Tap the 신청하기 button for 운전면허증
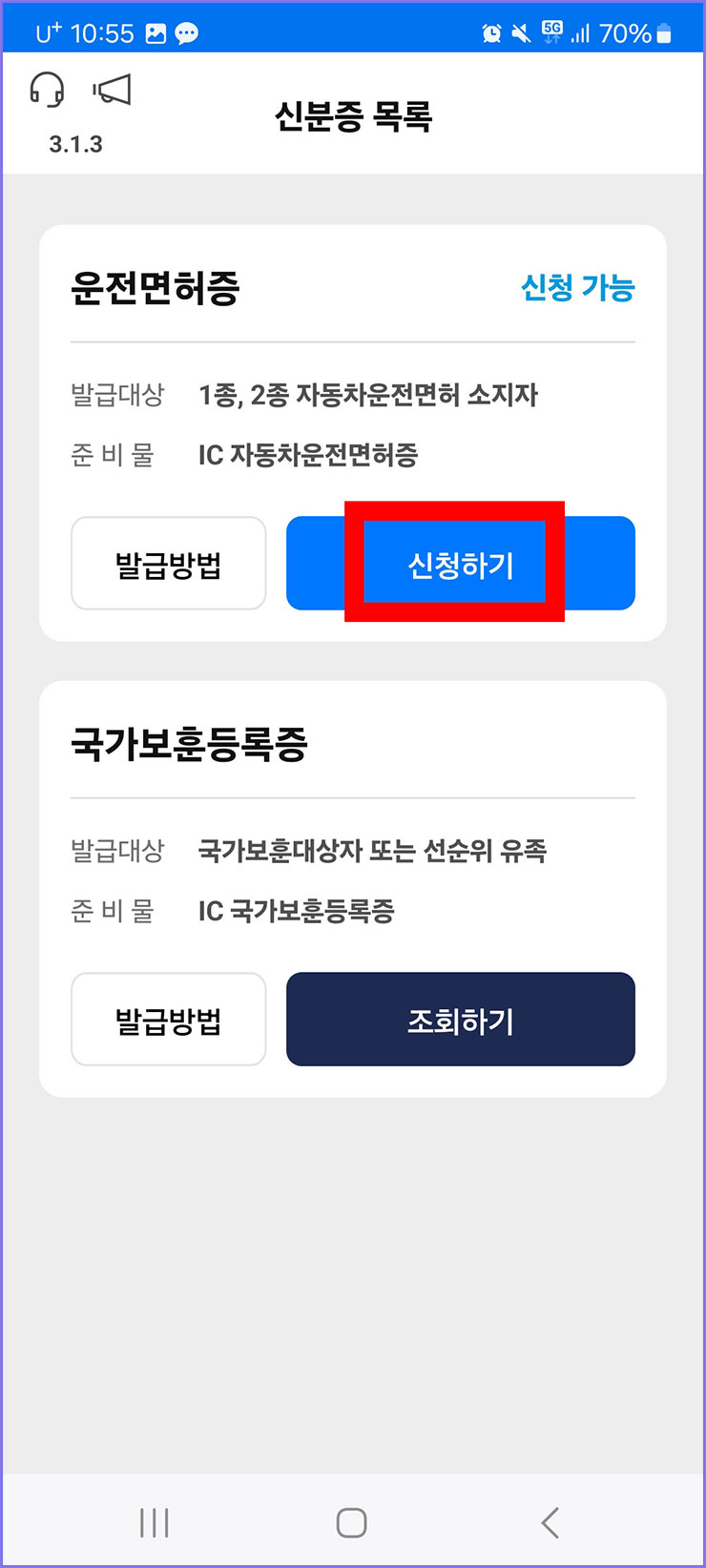 point(459,564)
